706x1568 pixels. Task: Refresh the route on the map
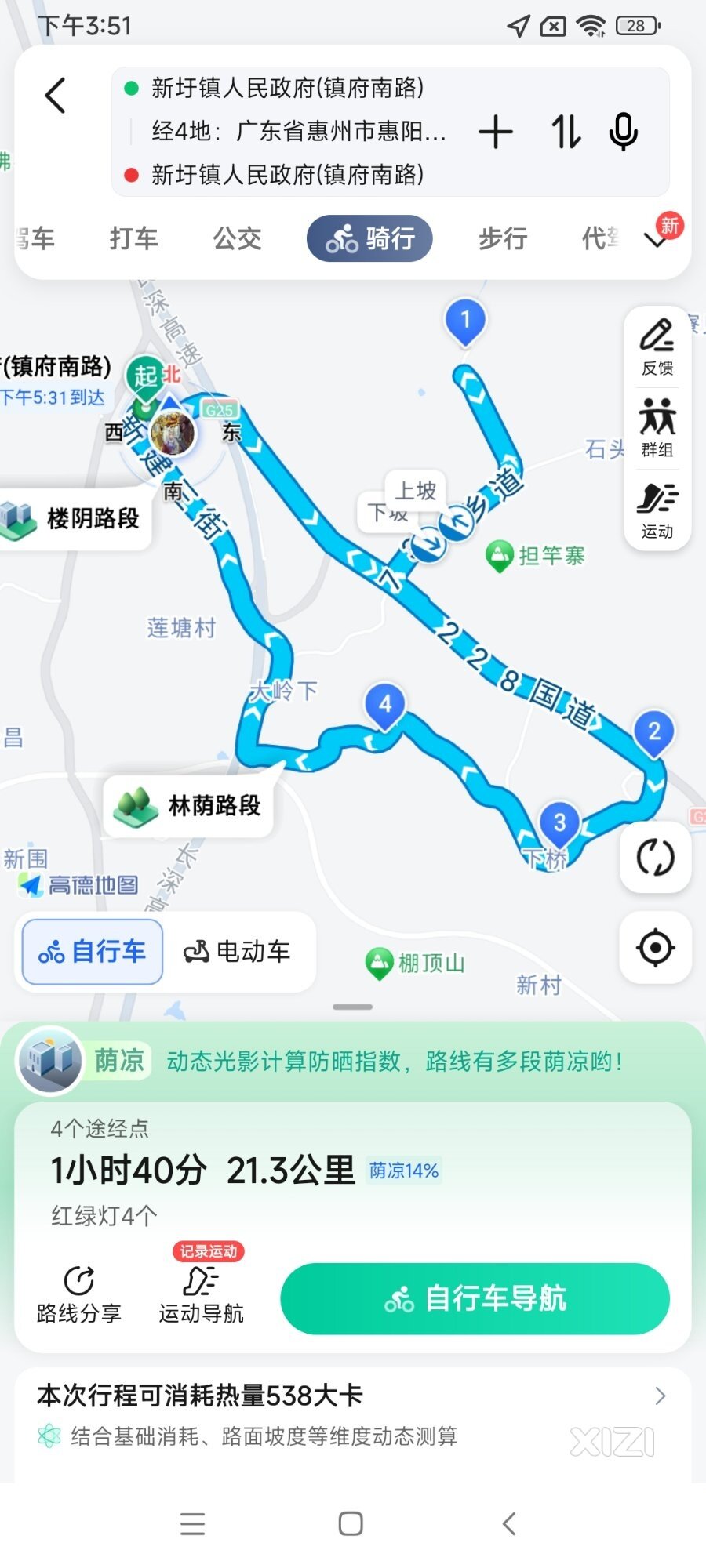[656, 857]
